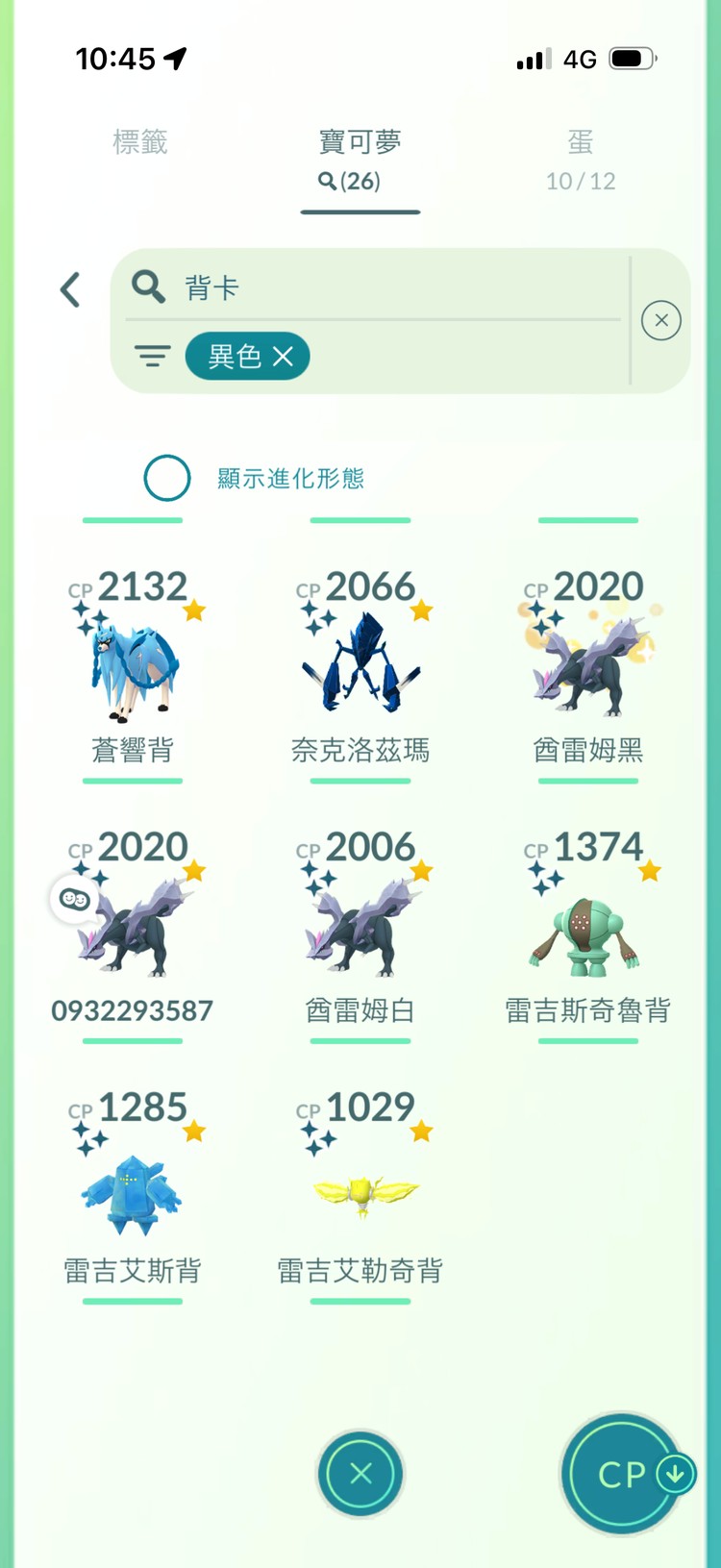
Task: Remove the 異色 filter chip
Action: (x=282, y=356)
